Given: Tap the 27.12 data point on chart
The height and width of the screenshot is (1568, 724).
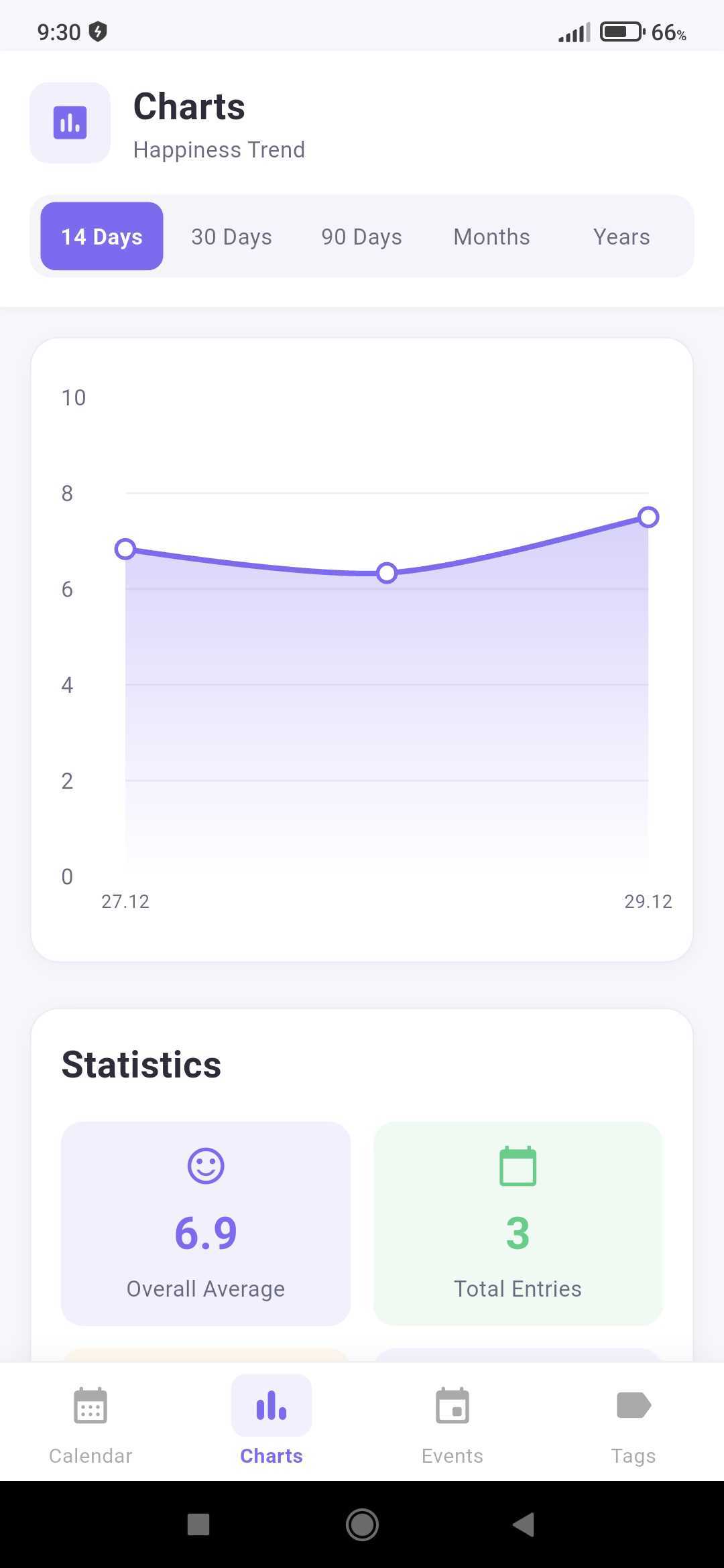Looking at the screenshot, I should 125,549.
